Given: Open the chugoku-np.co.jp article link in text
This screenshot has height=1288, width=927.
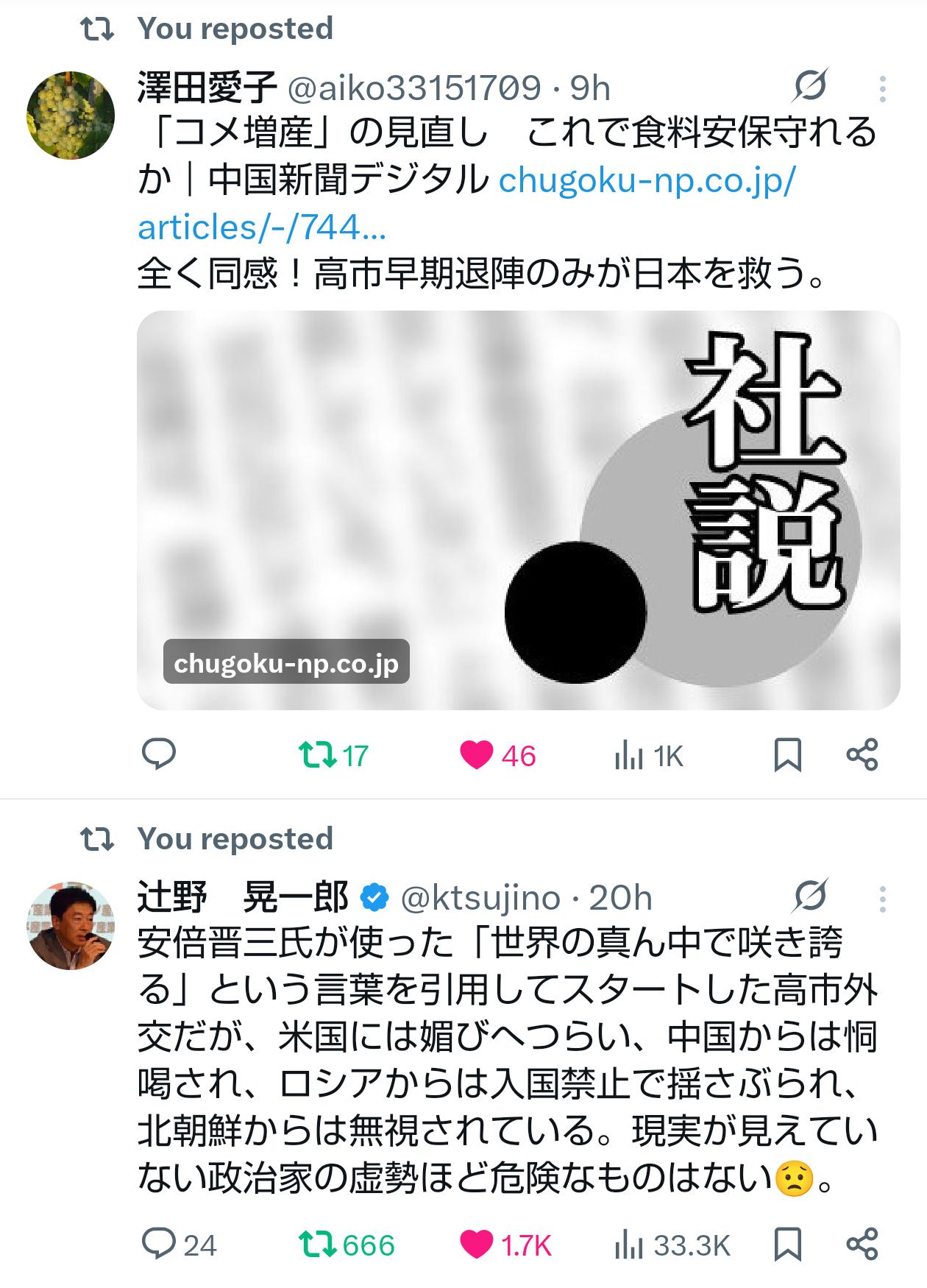Looking at the screenshot, I should click(x=646, y=180).
